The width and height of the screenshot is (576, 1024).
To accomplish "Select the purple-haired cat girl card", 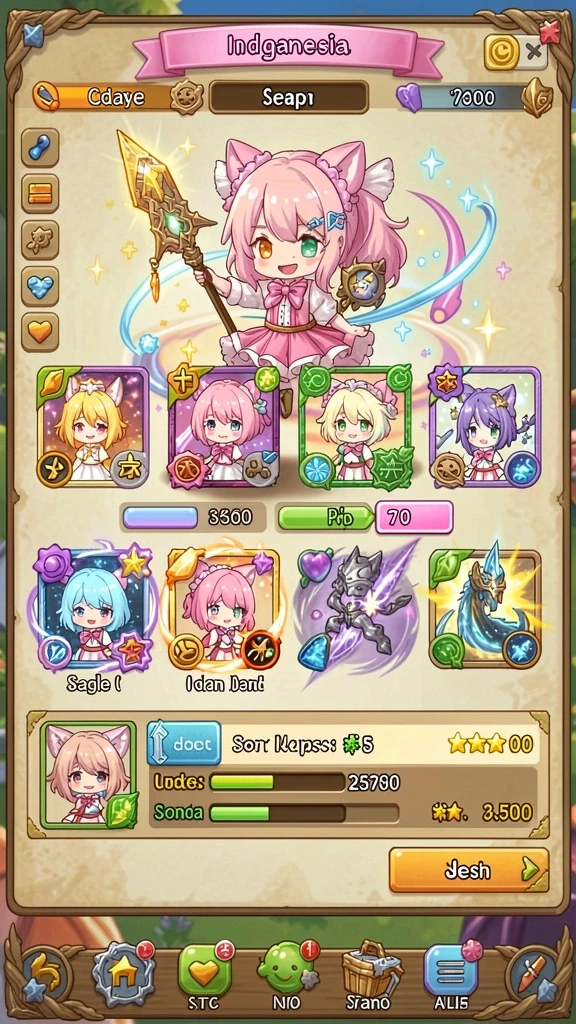I will (x=485, y=427).
